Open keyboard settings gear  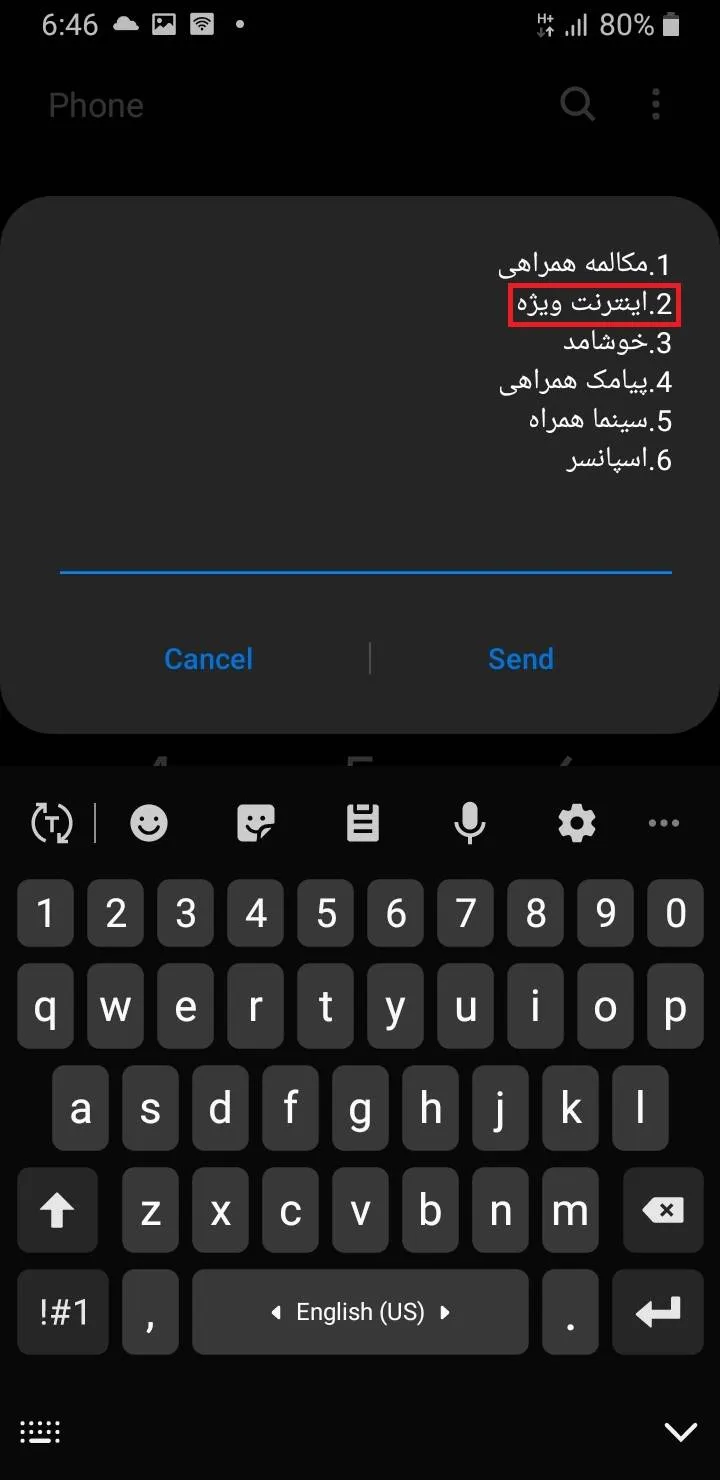coord(576,823)
